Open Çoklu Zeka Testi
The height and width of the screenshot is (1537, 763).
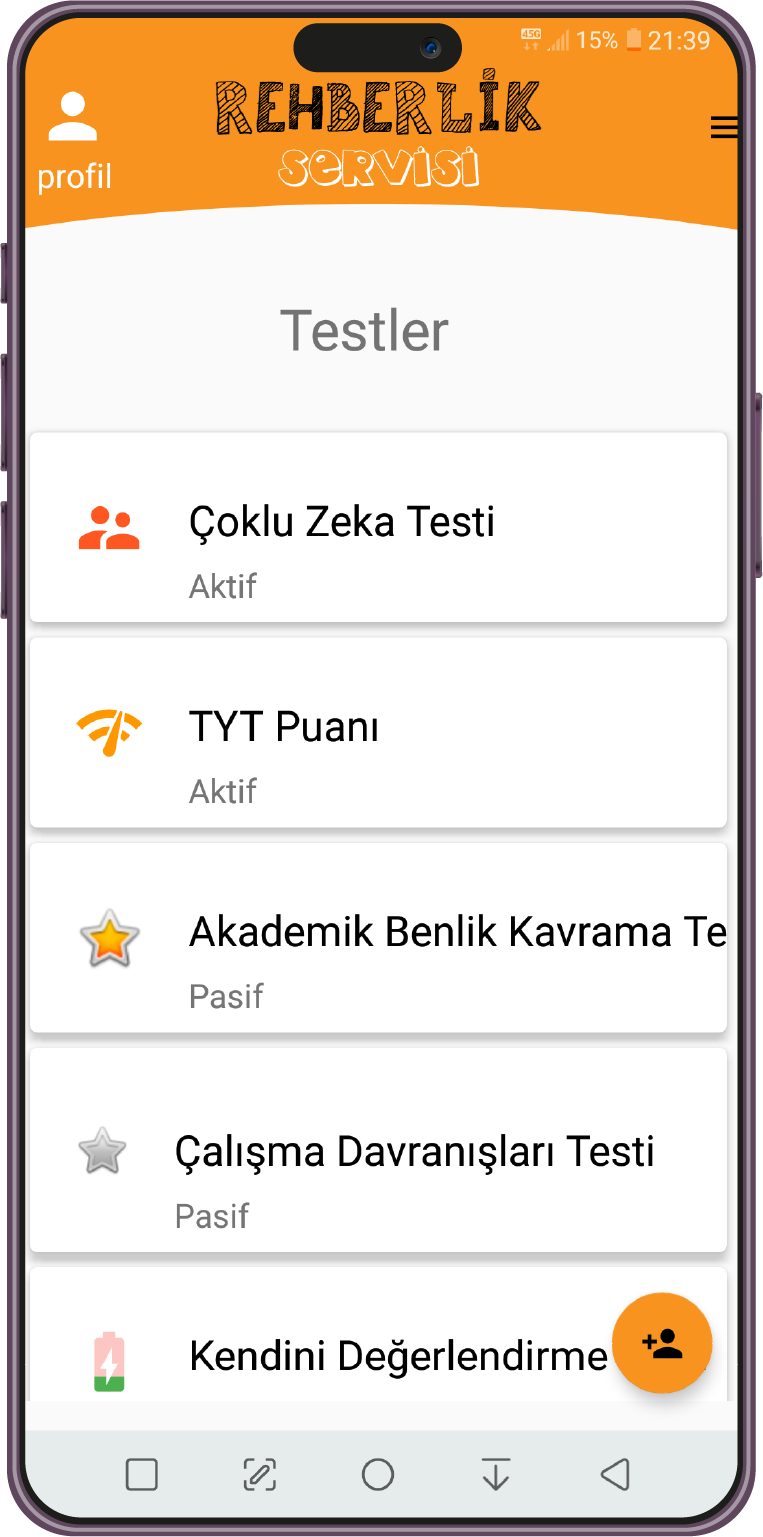(378, 528)
